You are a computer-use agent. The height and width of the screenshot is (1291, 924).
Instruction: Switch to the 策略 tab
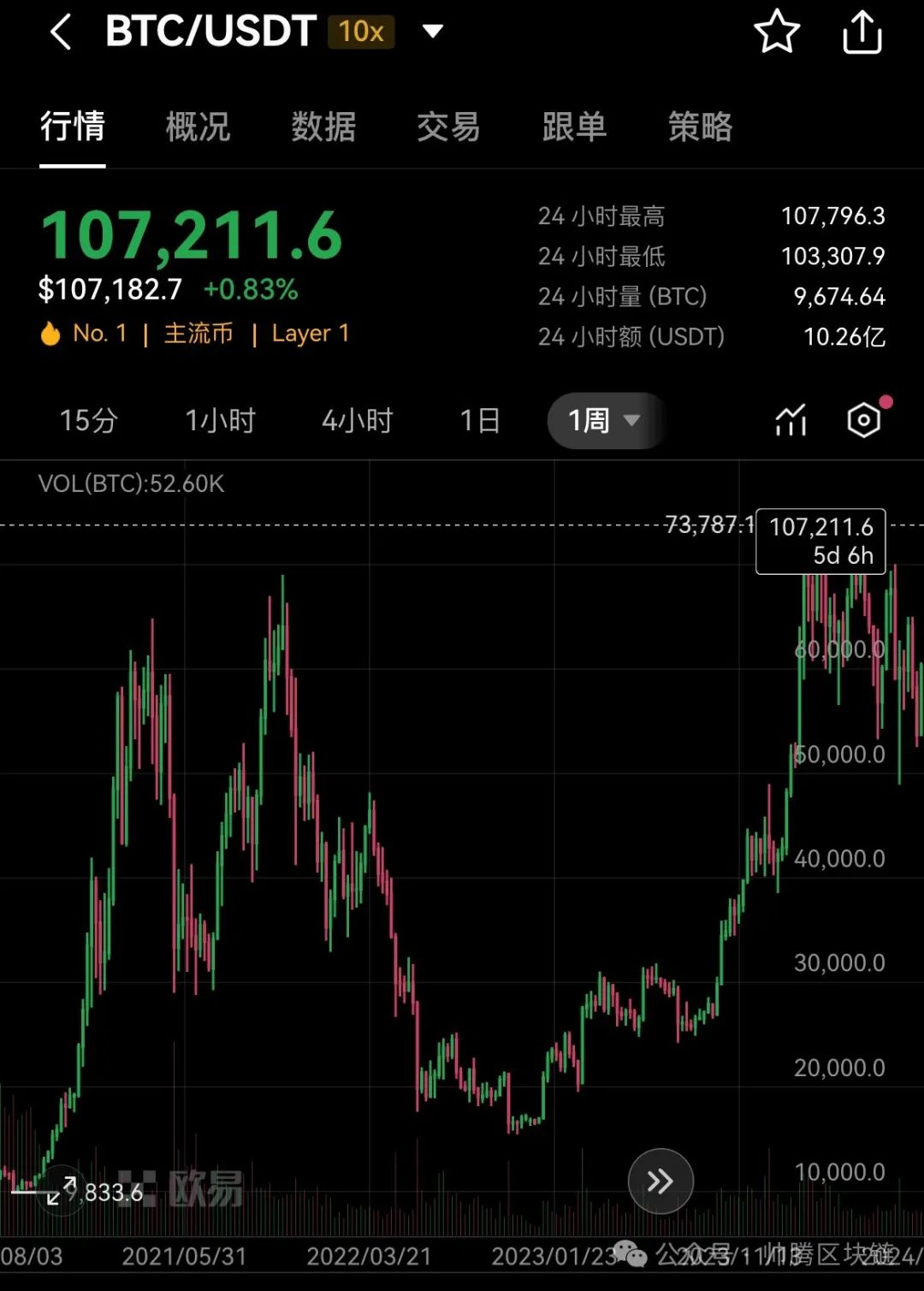click(700, 127)
